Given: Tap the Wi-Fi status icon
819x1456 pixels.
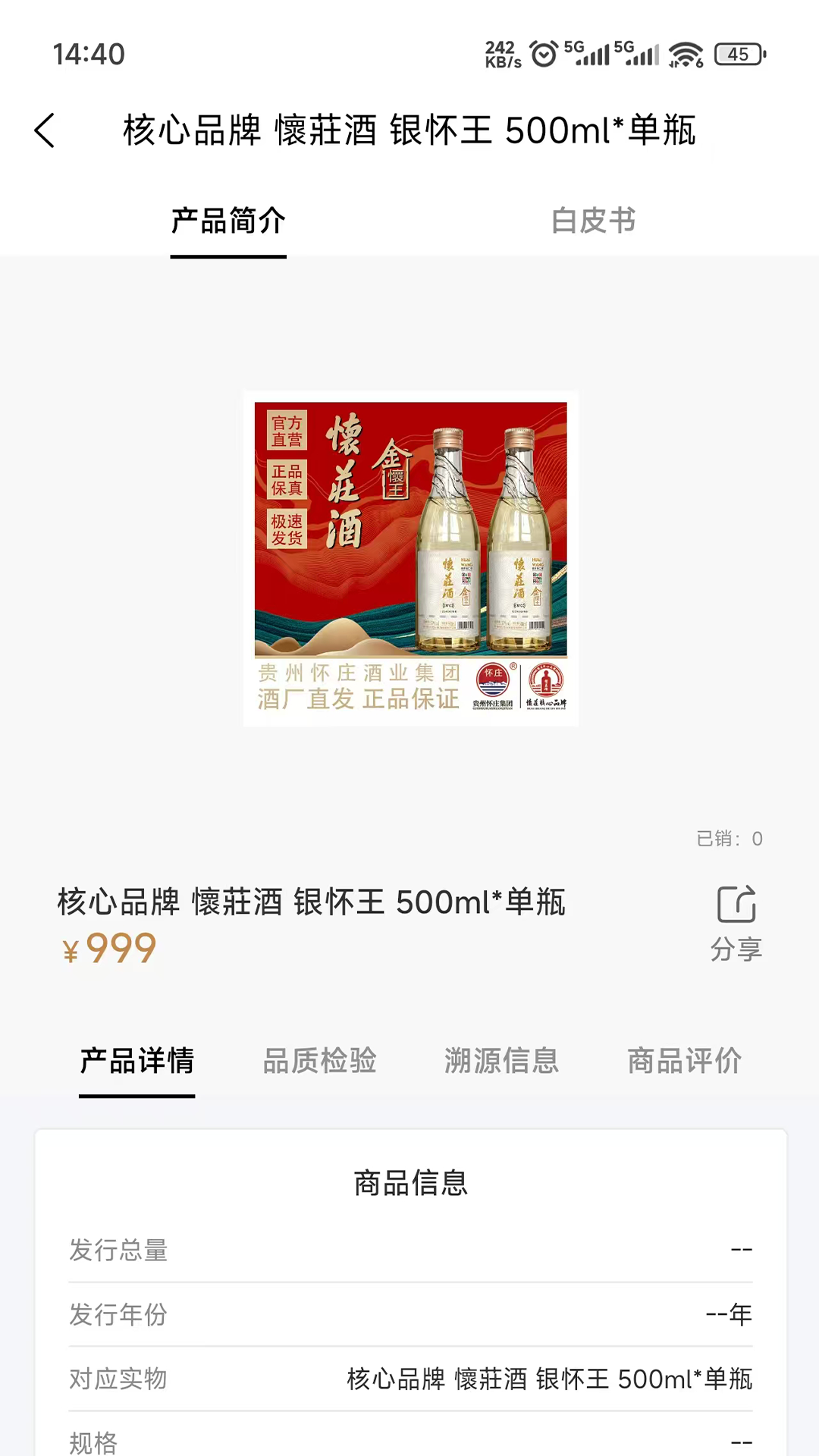Looking at the screenshot, I should point(684,53).
